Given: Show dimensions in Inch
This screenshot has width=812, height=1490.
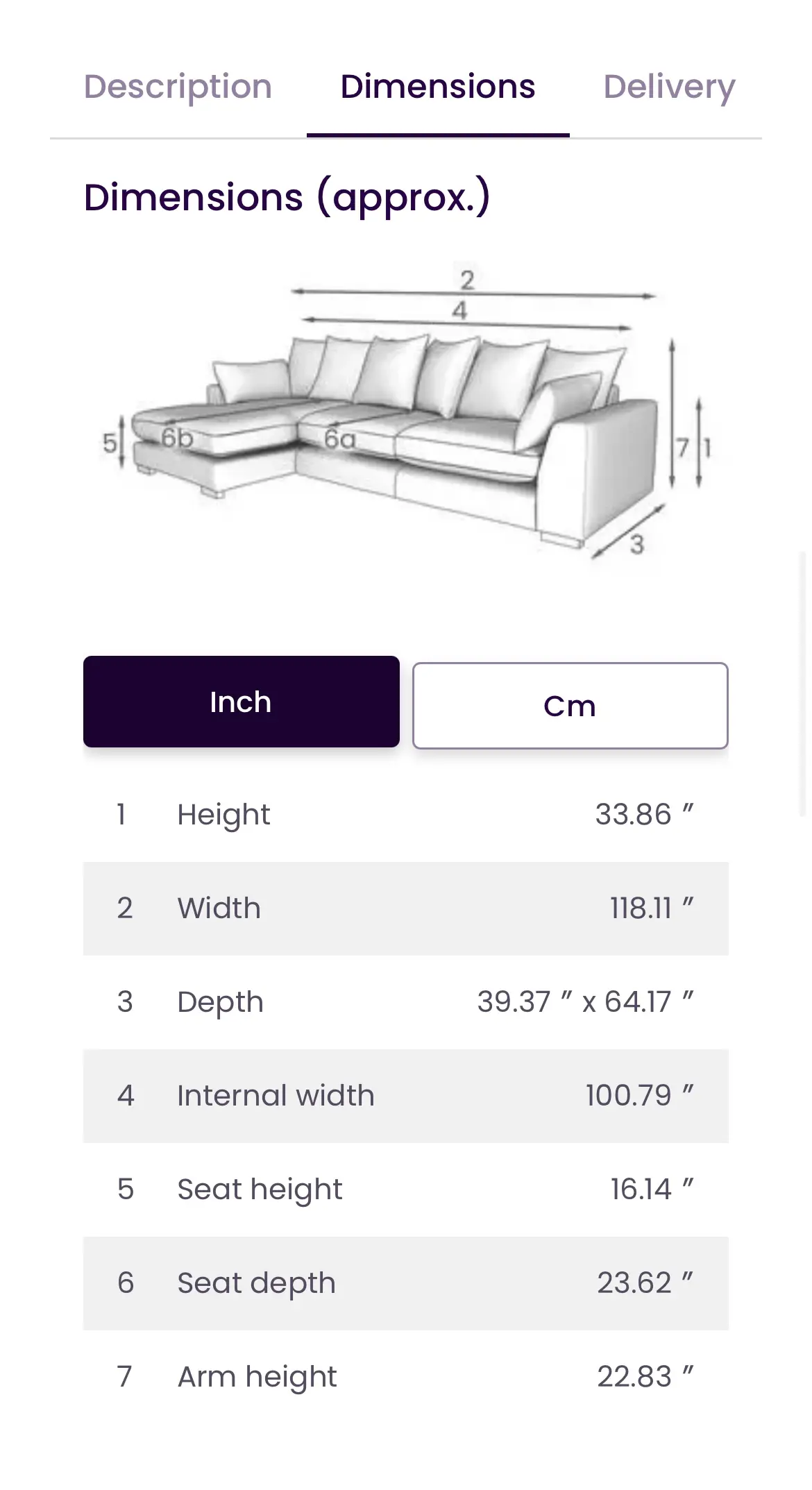Looking at the screenshot, I should click(x=241, y=702).
